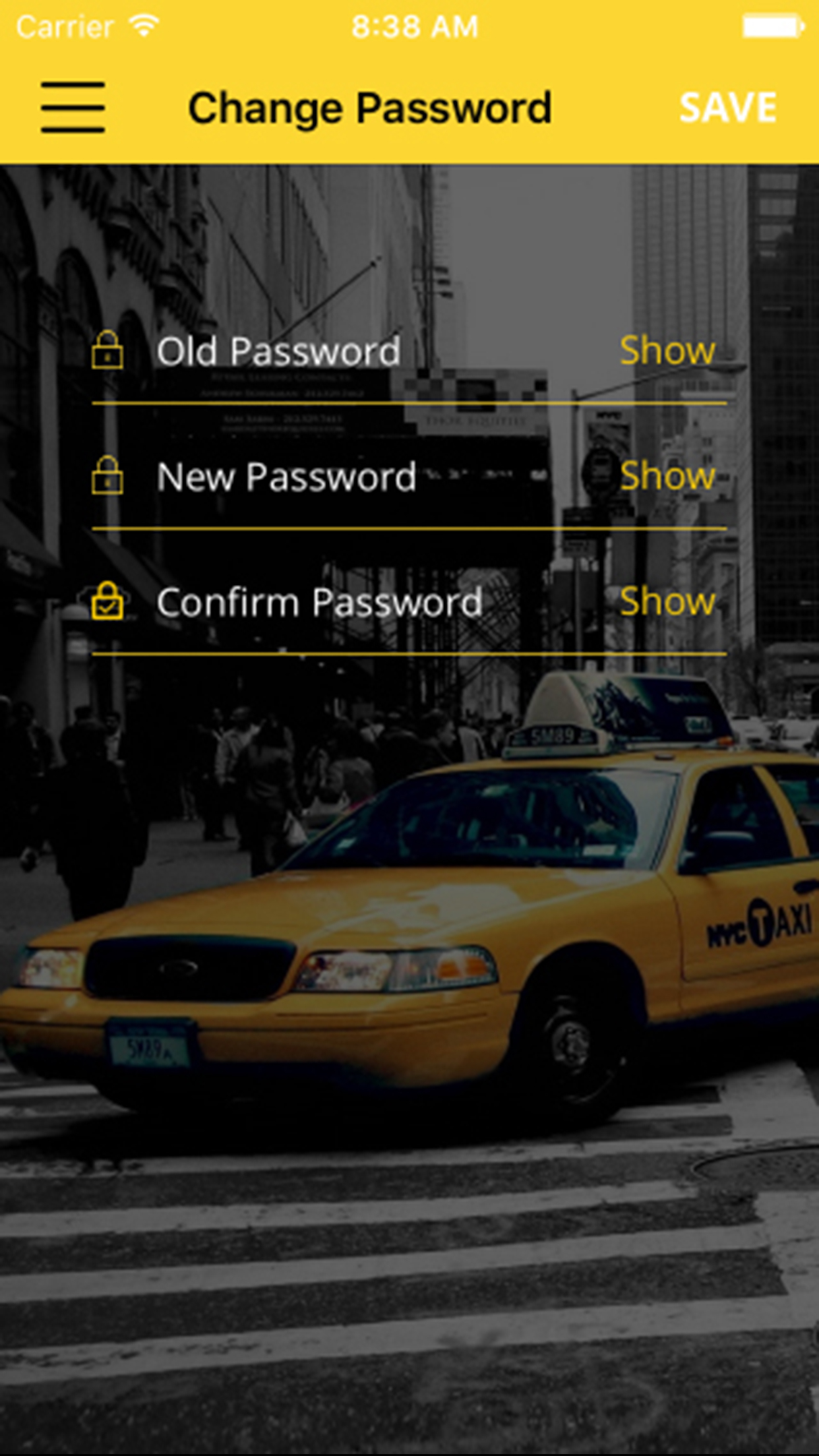
Task: Reveal the new password text
Action: pos(667,475)
